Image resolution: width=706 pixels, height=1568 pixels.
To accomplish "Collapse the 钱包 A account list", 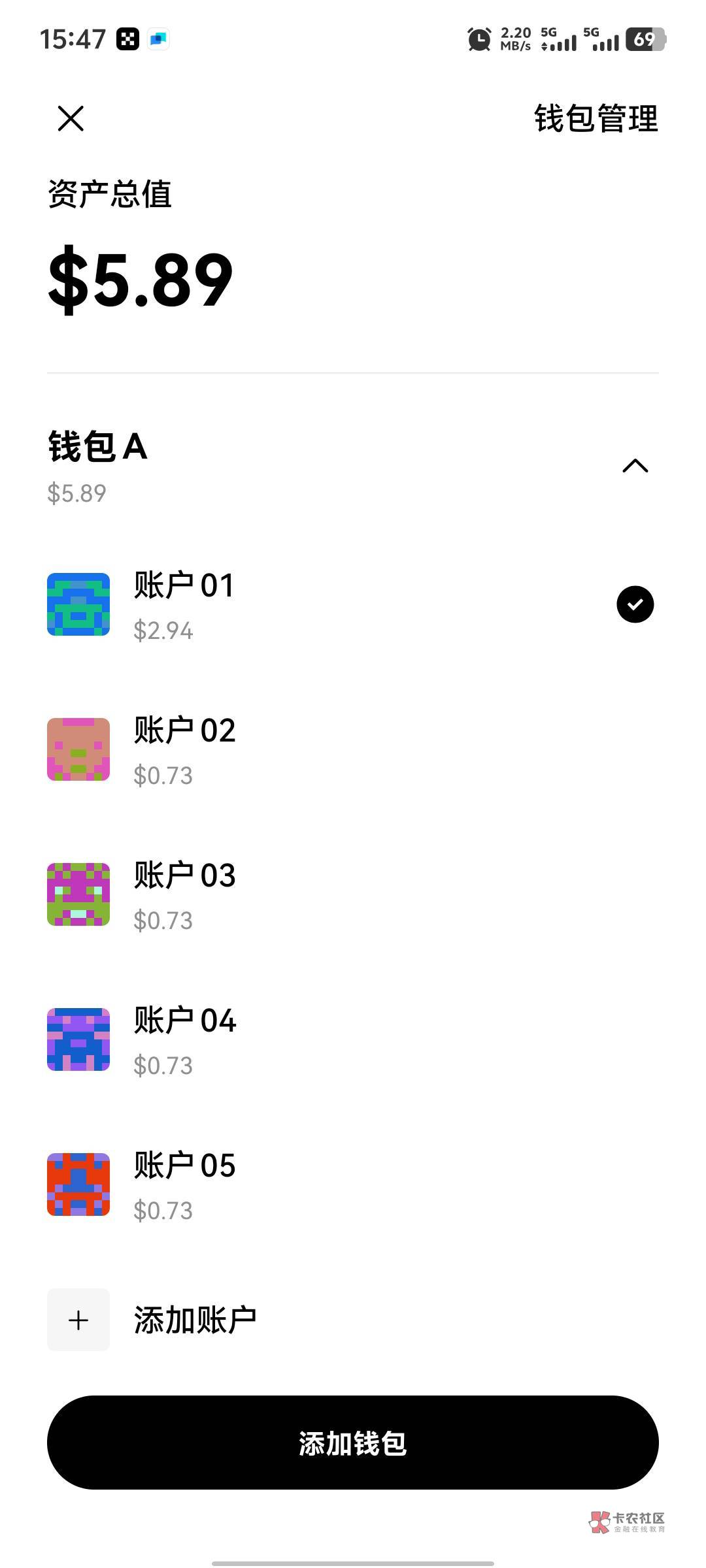I will point(635,466).
